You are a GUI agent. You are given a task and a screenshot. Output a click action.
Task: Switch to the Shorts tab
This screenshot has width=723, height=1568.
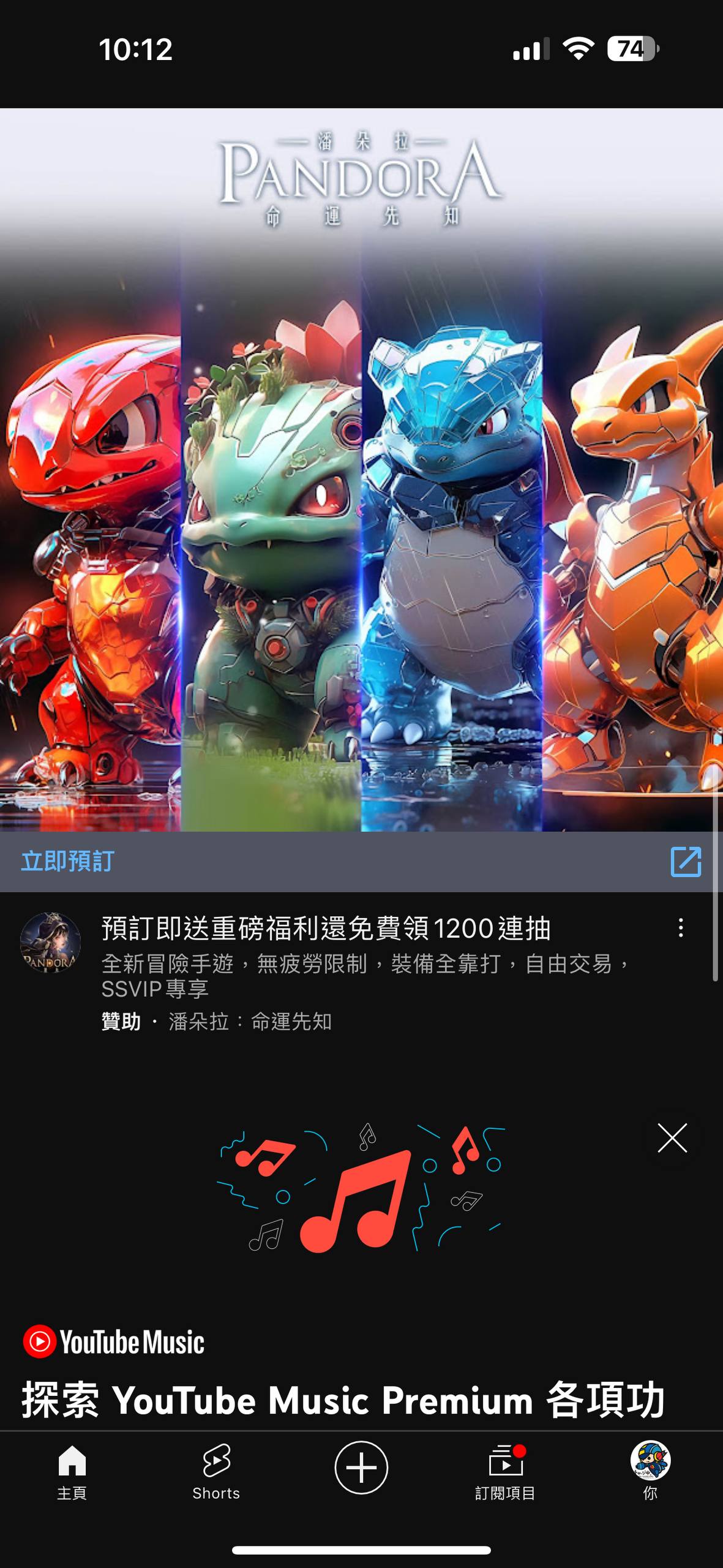click(x=216, y=1471)
